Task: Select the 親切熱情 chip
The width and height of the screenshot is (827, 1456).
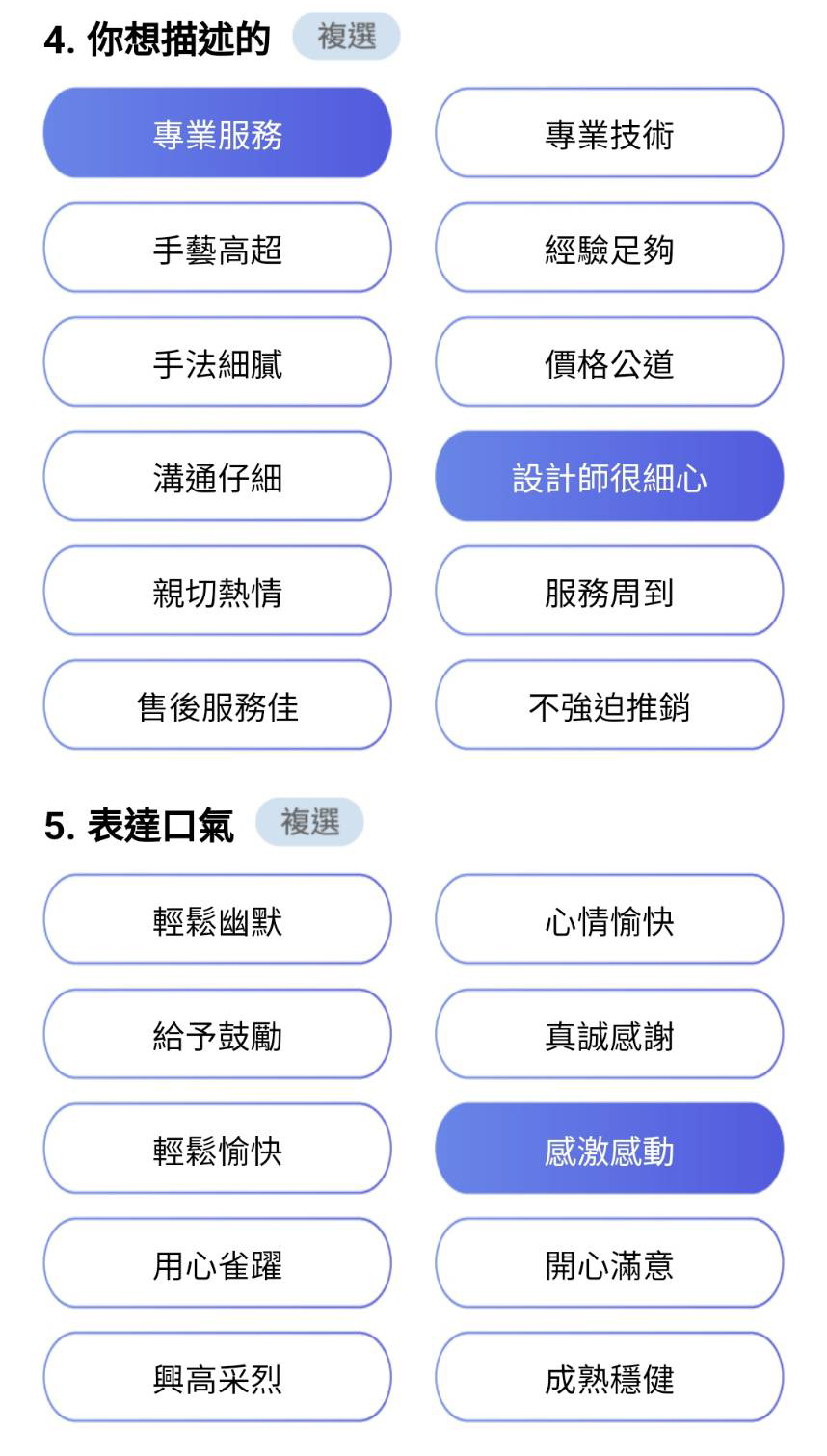Action: 217,591
